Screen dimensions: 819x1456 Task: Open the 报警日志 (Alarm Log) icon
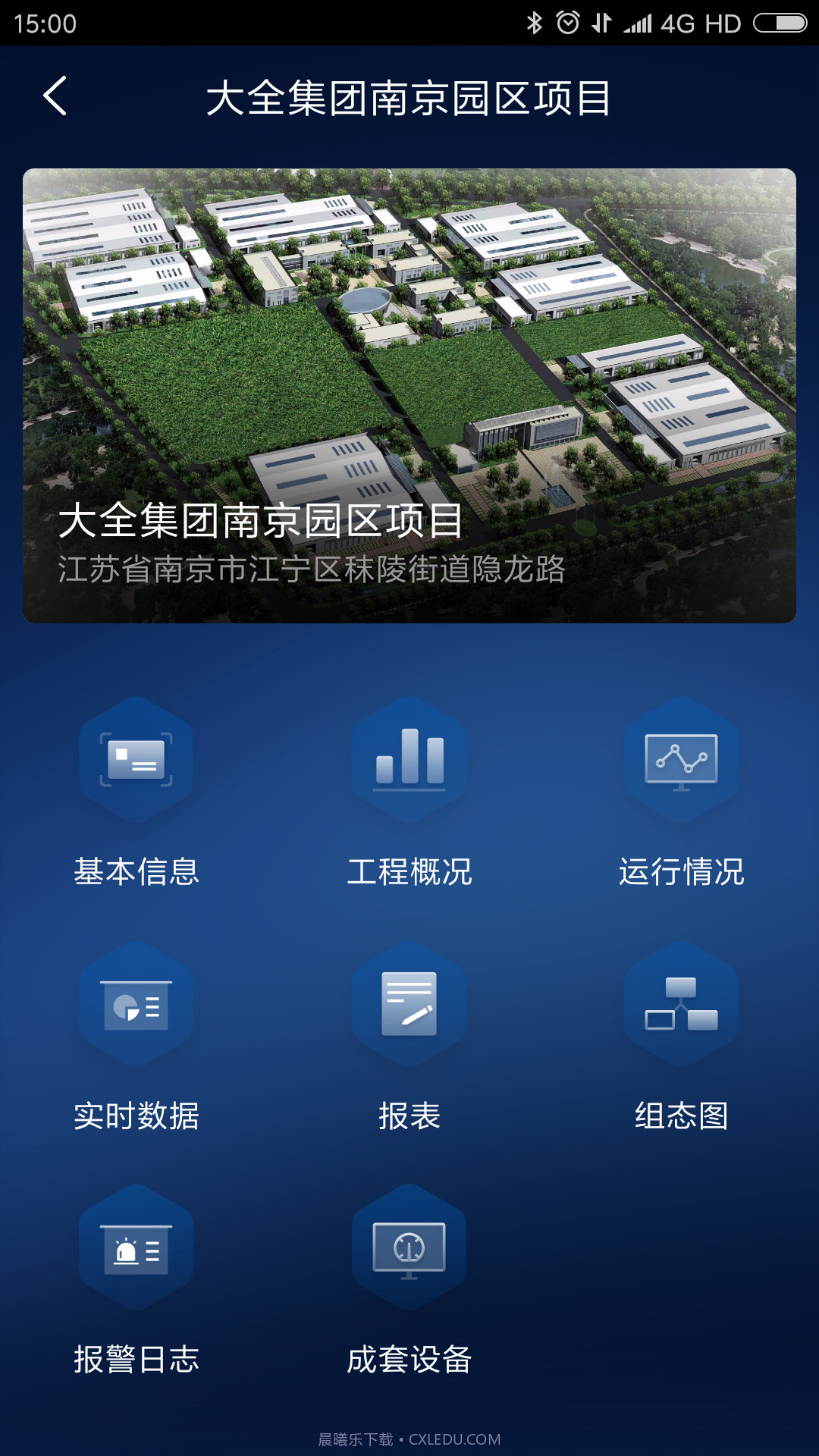[135, 1251]
